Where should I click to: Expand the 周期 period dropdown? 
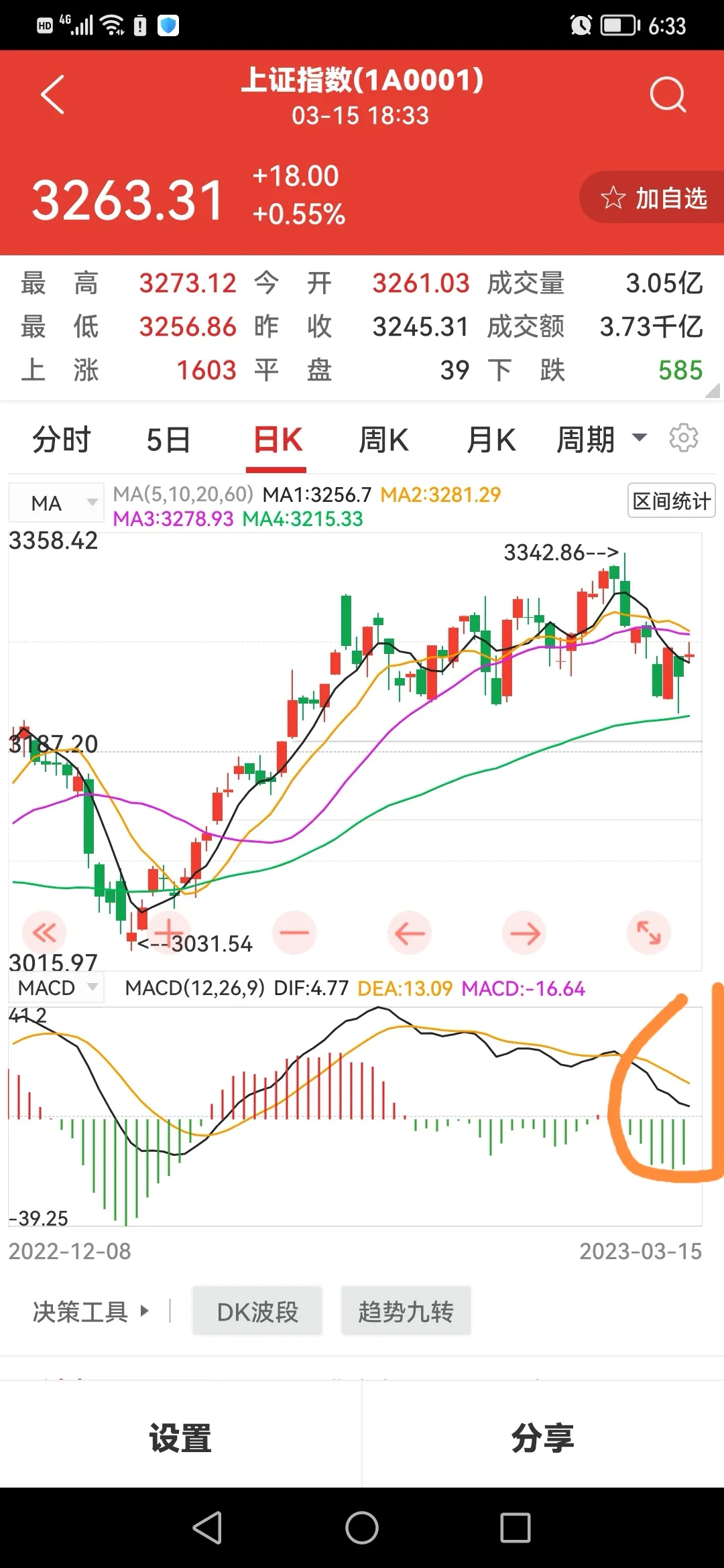coord(601,440)
